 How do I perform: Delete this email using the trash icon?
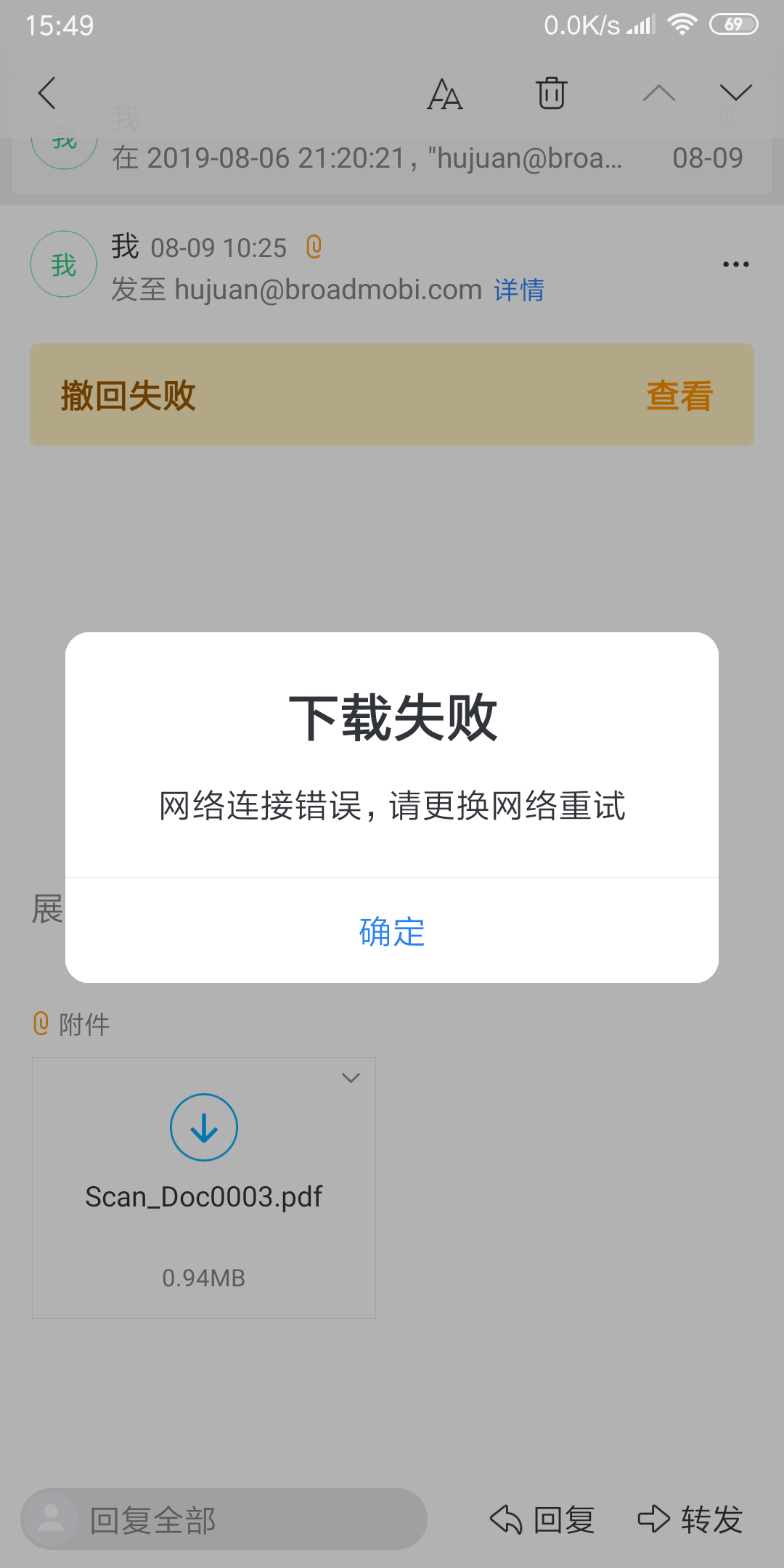pyautogui.click(x=551, y=93)
